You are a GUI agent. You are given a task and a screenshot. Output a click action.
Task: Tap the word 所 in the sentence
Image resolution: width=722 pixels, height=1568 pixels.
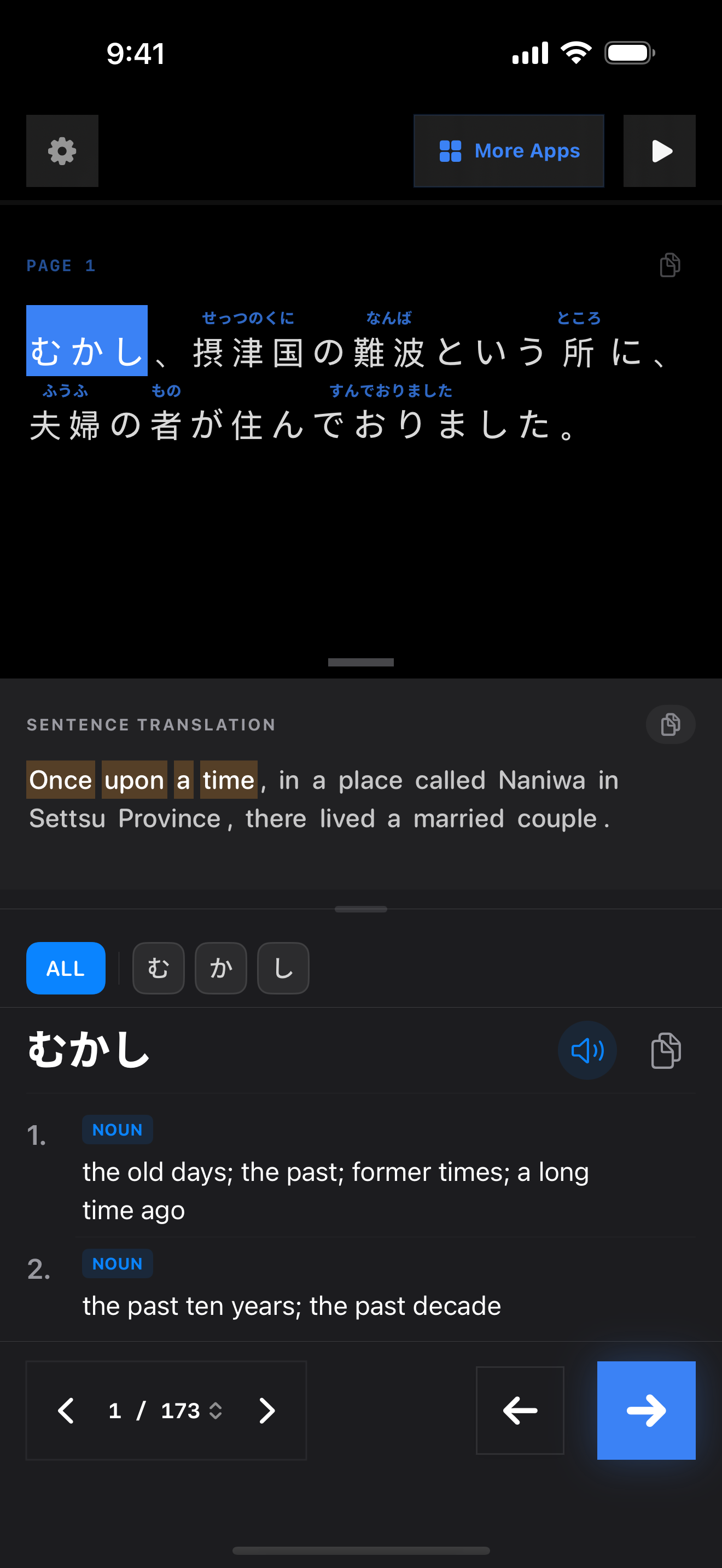578,353
